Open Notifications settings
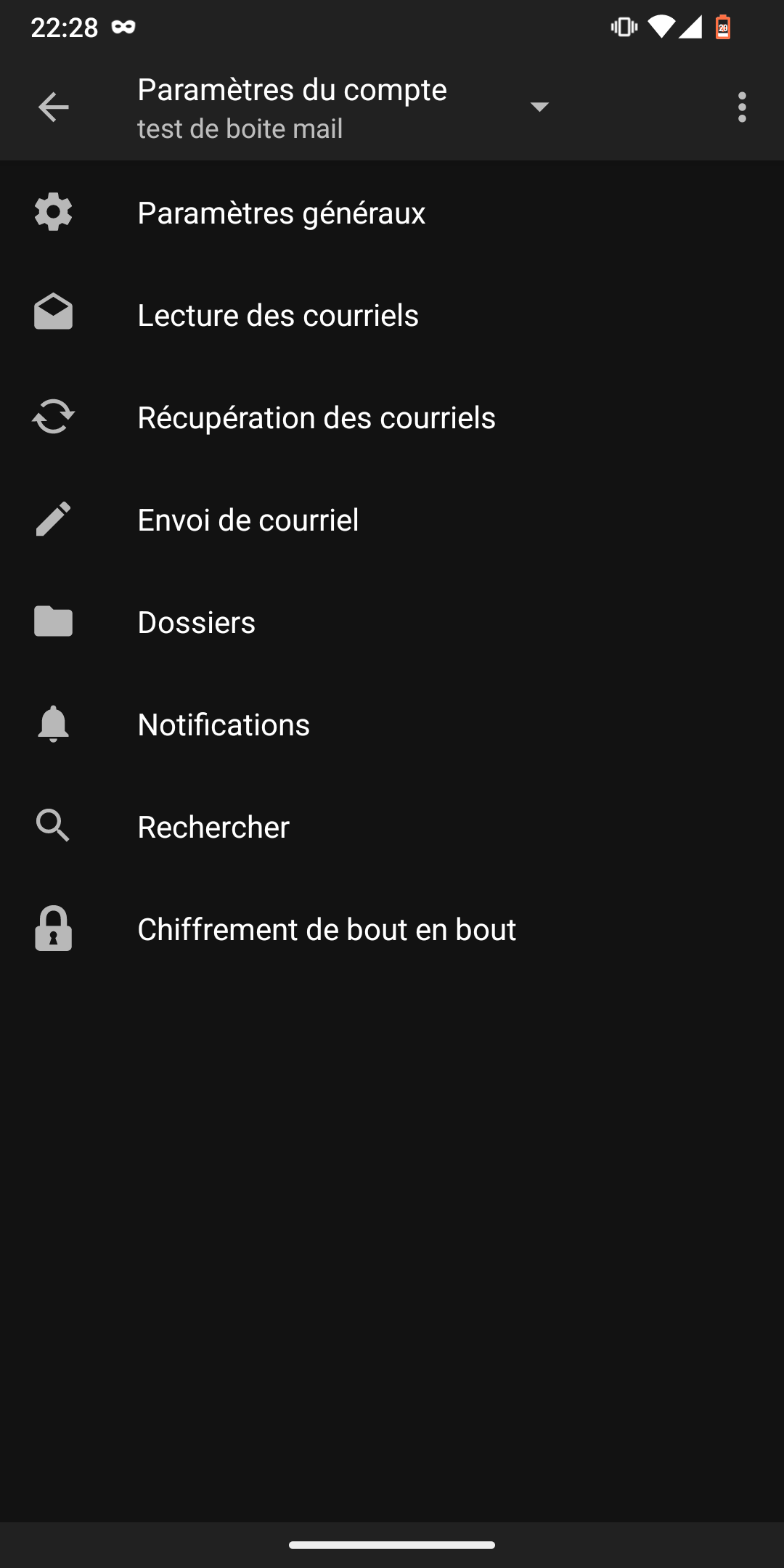The image size is (784, 1568). click(392, 724)
